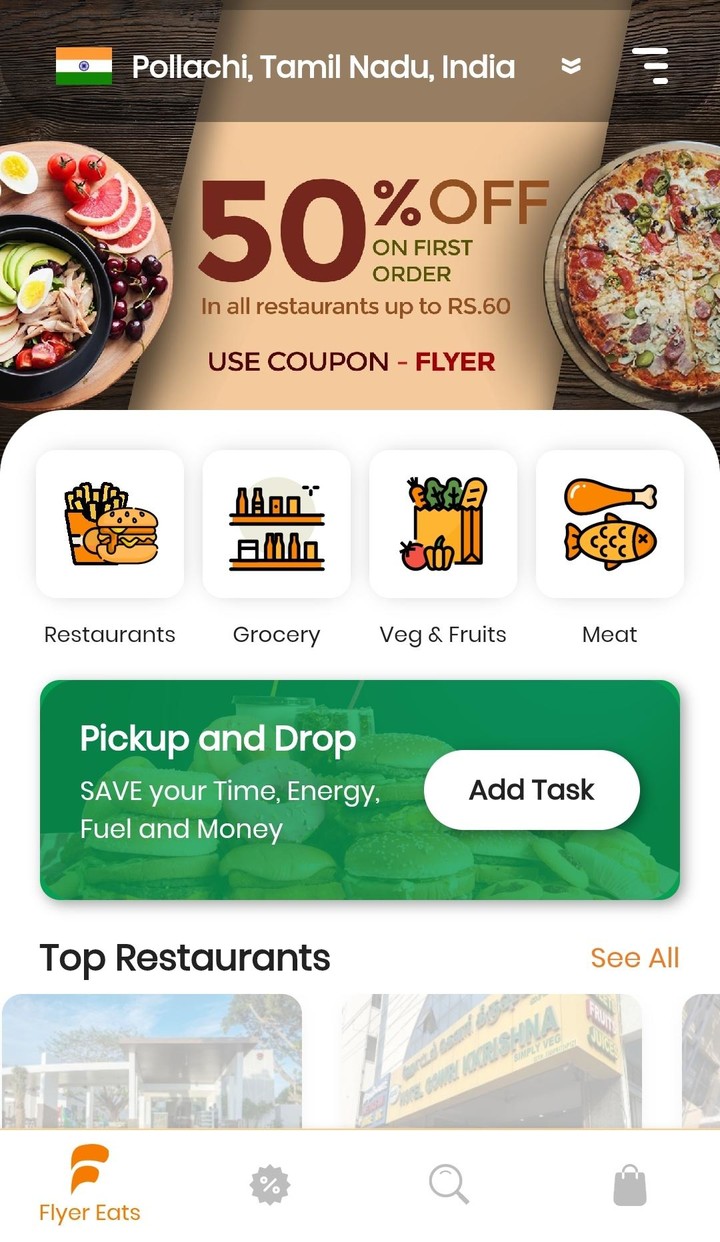Expand the location chevron next to Pollachi
720x1242 pixels.
(571, 66)
